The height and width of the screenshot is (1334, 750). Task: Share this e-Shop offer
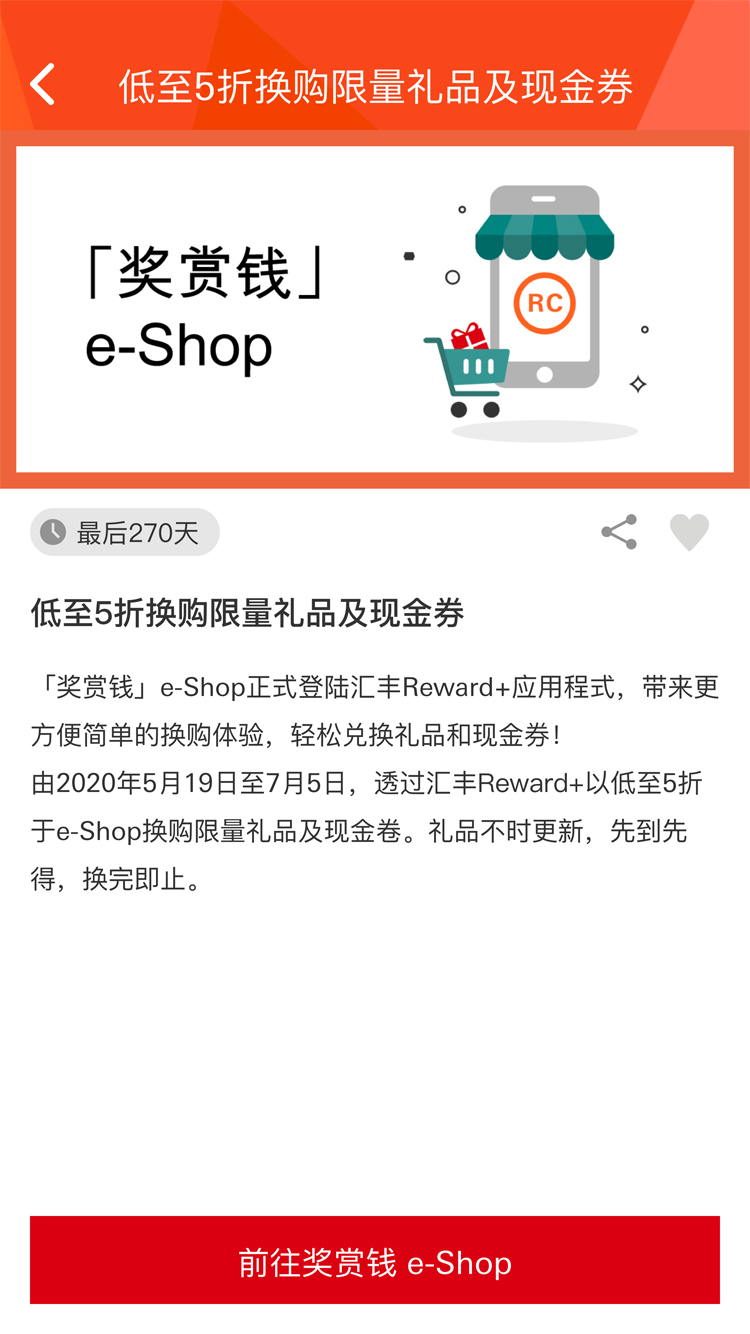click(619, 532)
